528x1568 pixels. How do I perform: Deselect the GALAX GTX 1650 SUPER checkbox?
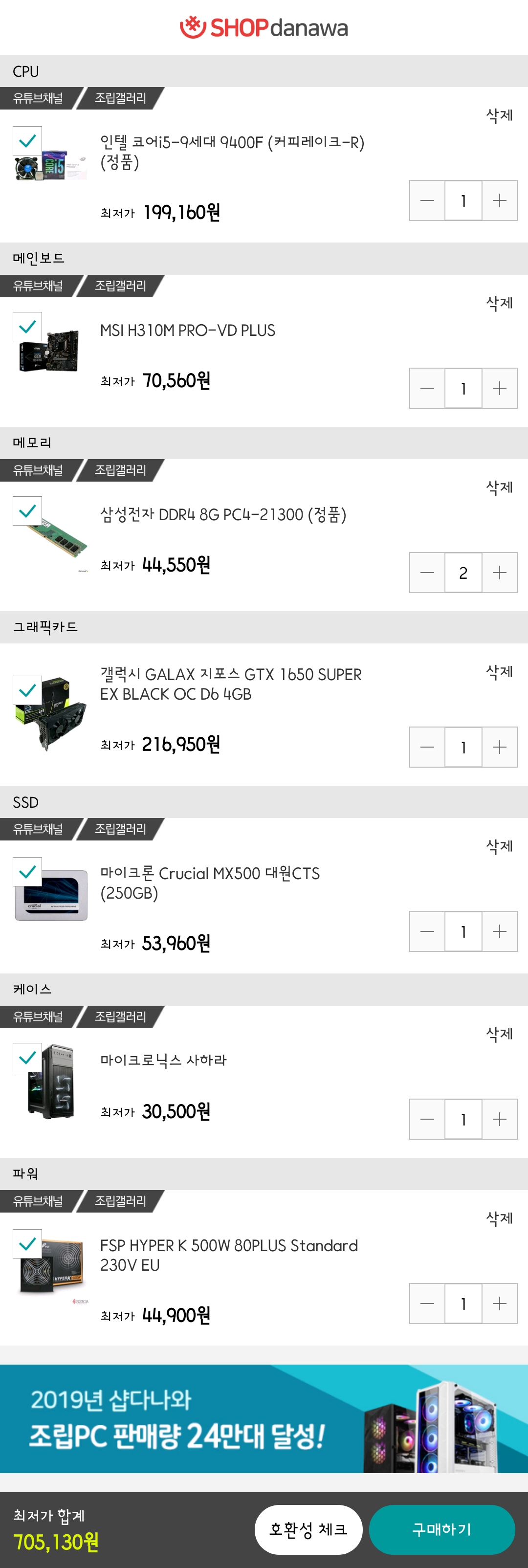[27, 690]
